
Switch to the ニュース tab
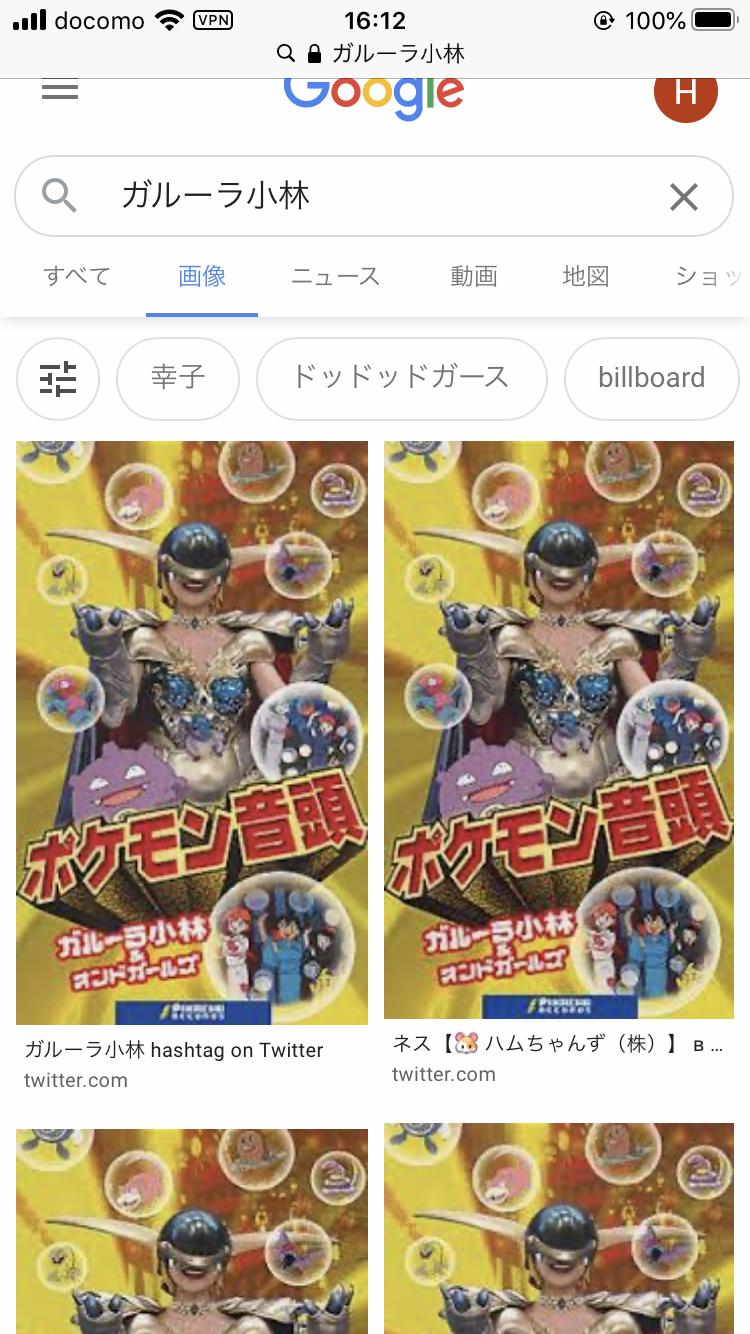point(335,276)
